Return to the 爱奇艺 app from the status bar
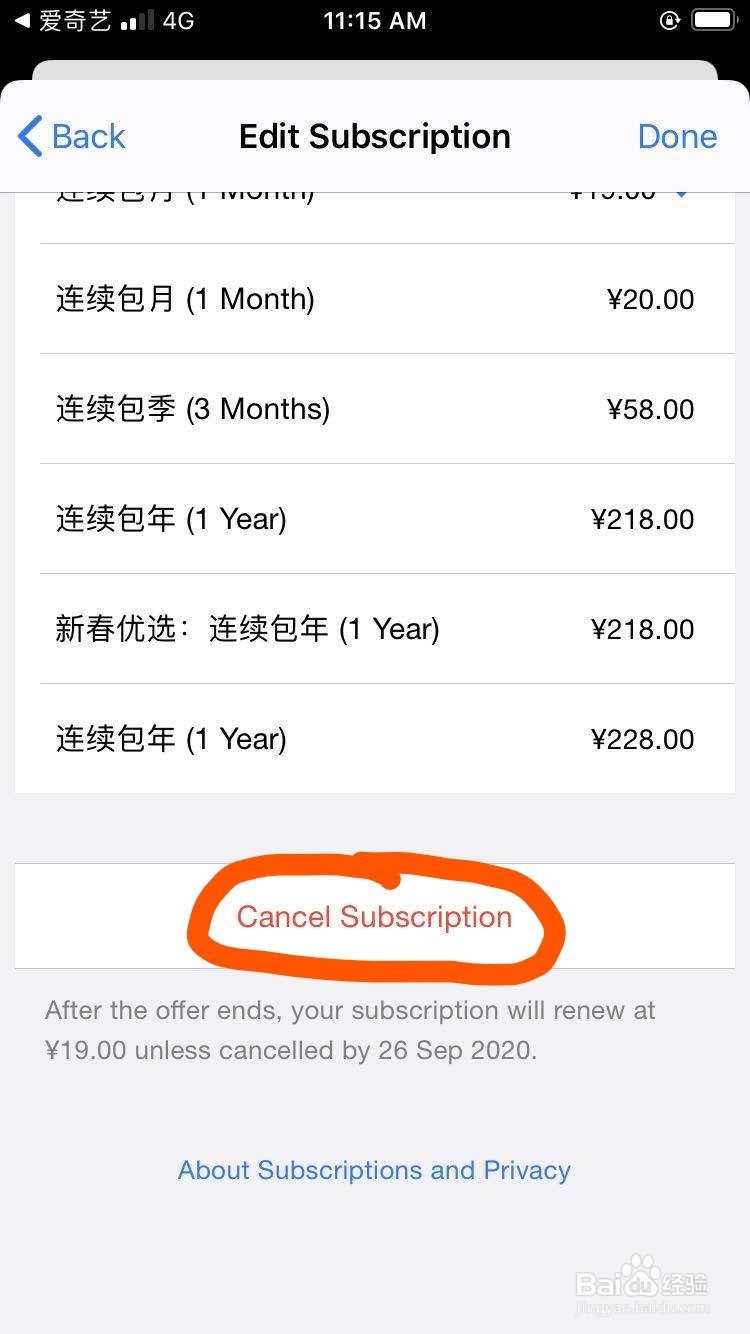 click(64, 21)
